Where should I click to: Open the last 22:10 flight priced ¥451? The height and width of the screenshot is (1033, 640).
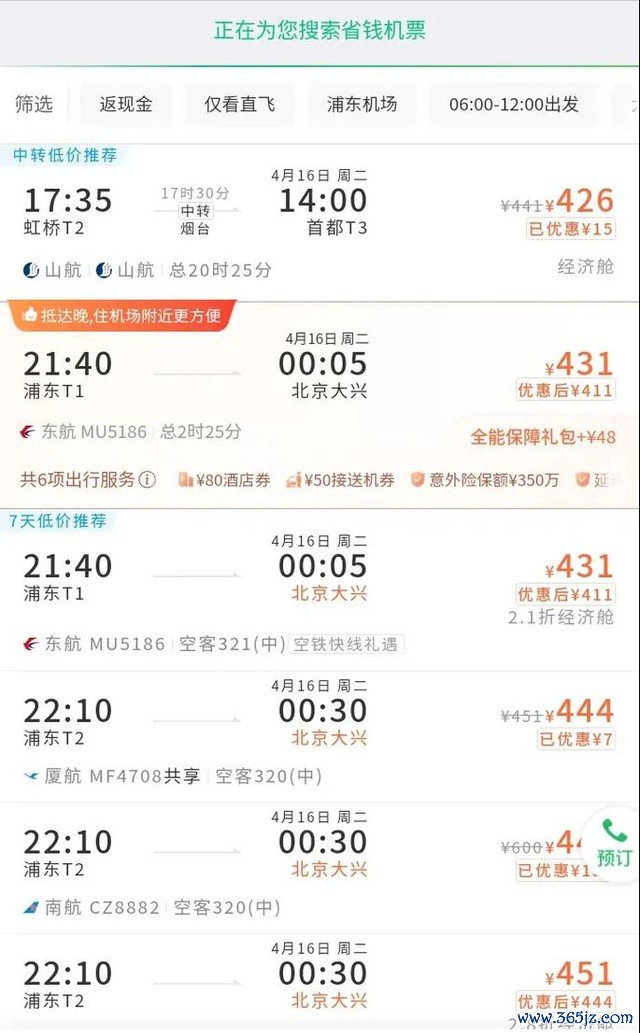click(x=320, y=983)
